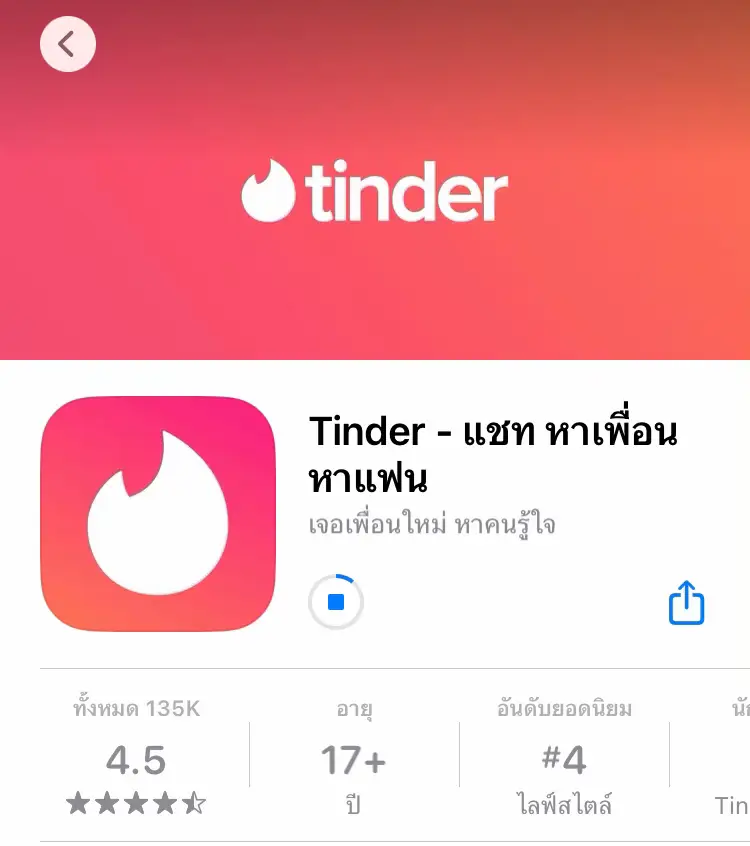Click the circular download progress ring
The width and height of the screenshot is (750, 846).
tap(338, 602)
